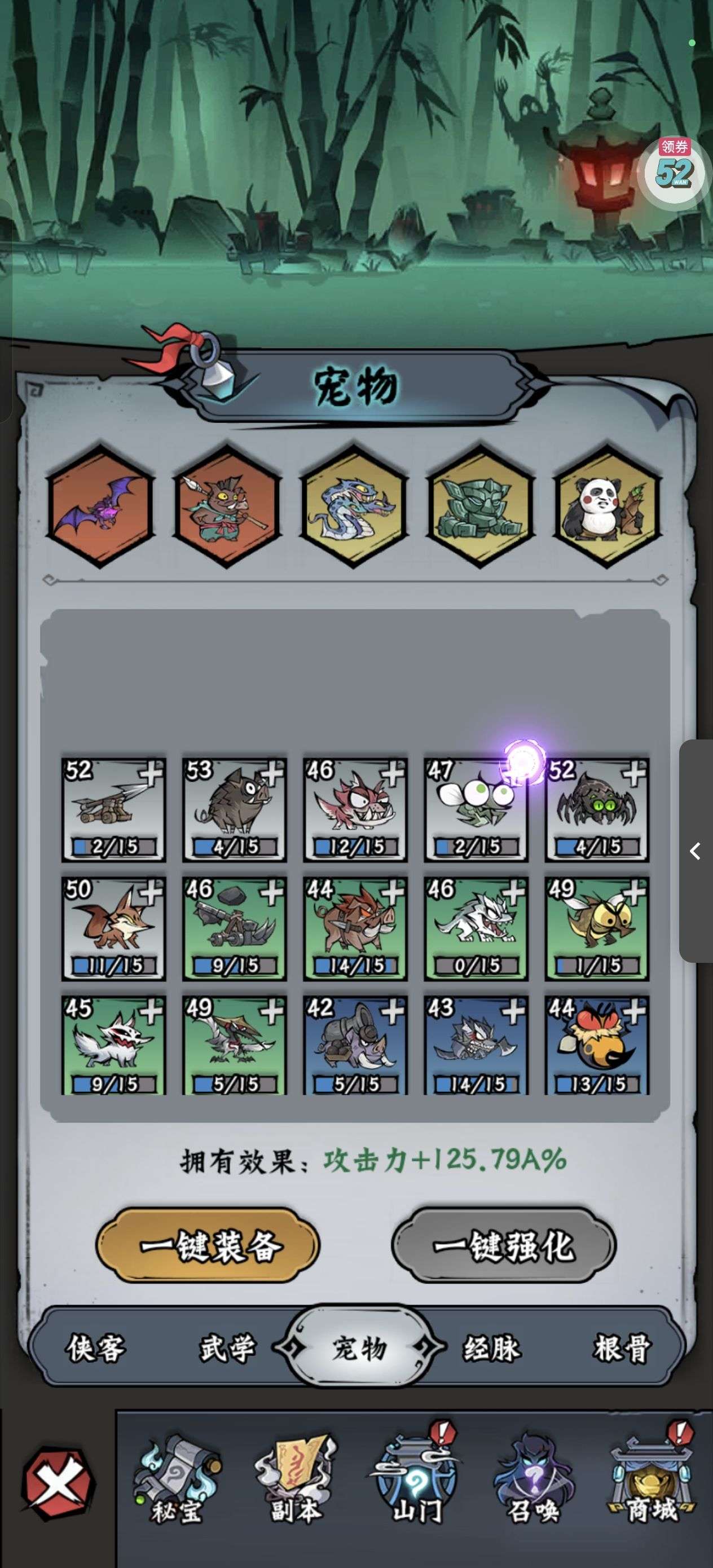Image resolution: width=713 pixels, height=1568 pixels.
Task: Expand the side drawer arrow handle
Action: pyautogui.click(x=696, y=851)
